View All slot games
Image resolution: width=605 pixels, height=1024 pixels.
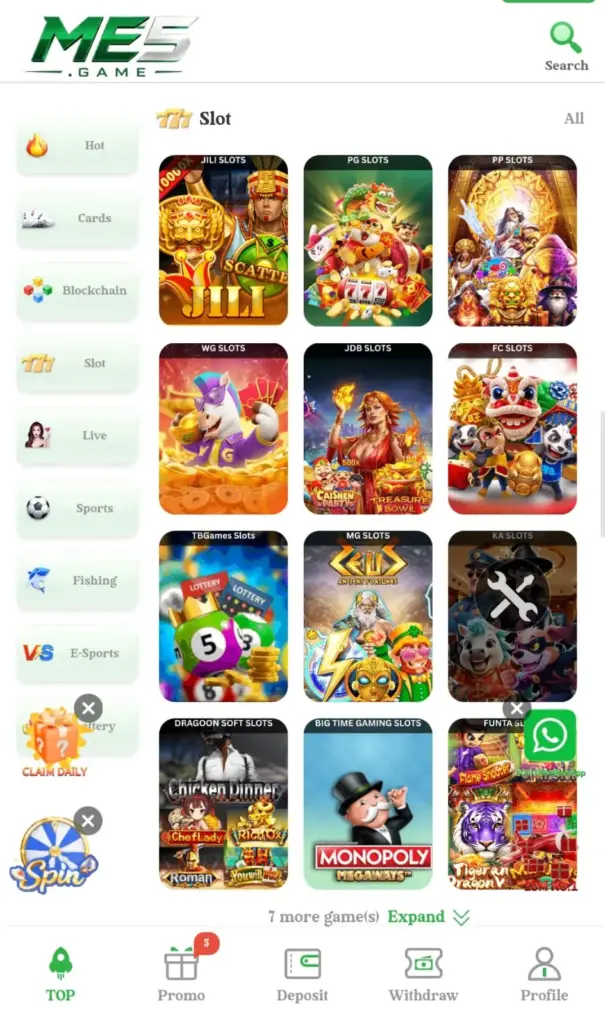pyautogui.click(x=574, y=118)
